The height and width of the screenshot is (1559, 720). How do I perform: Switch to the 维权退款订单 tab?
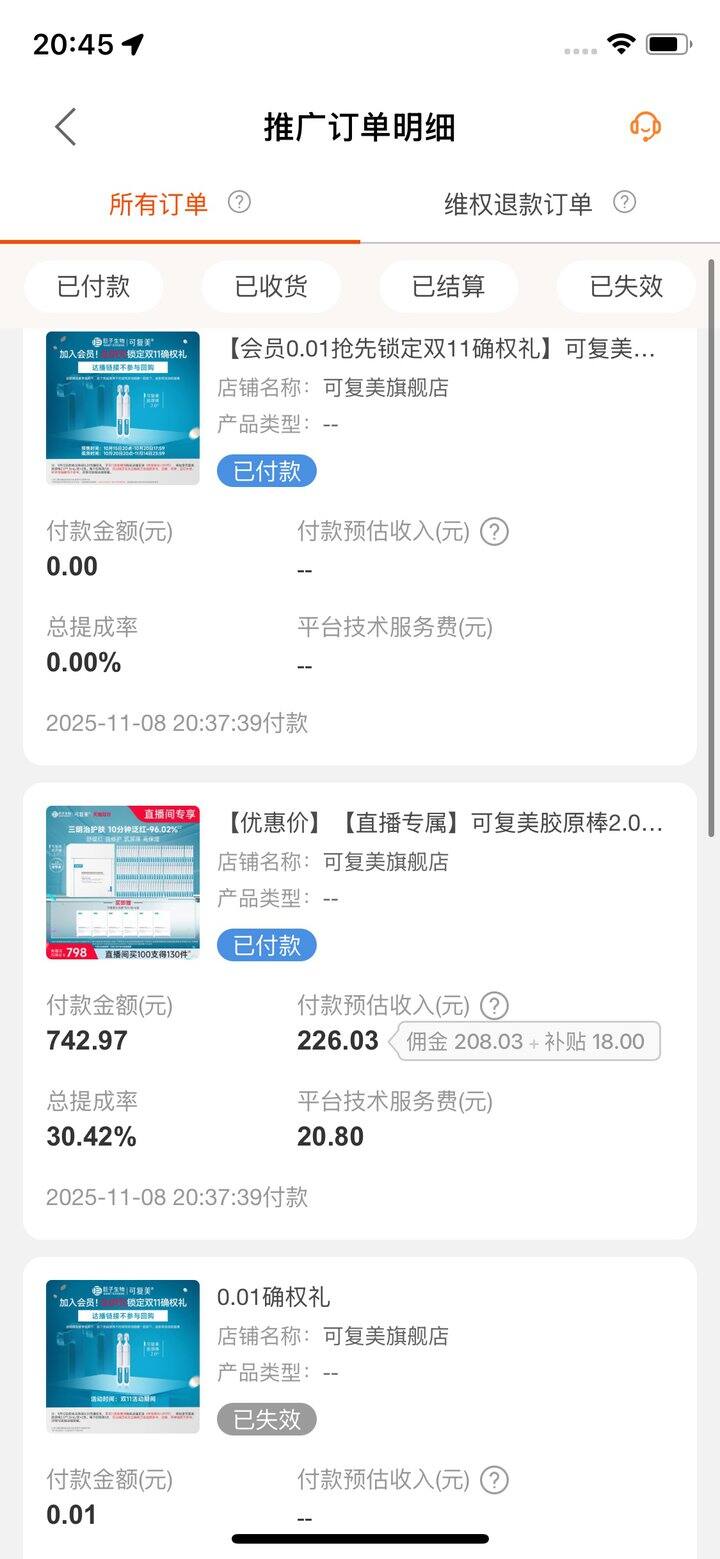518,204
